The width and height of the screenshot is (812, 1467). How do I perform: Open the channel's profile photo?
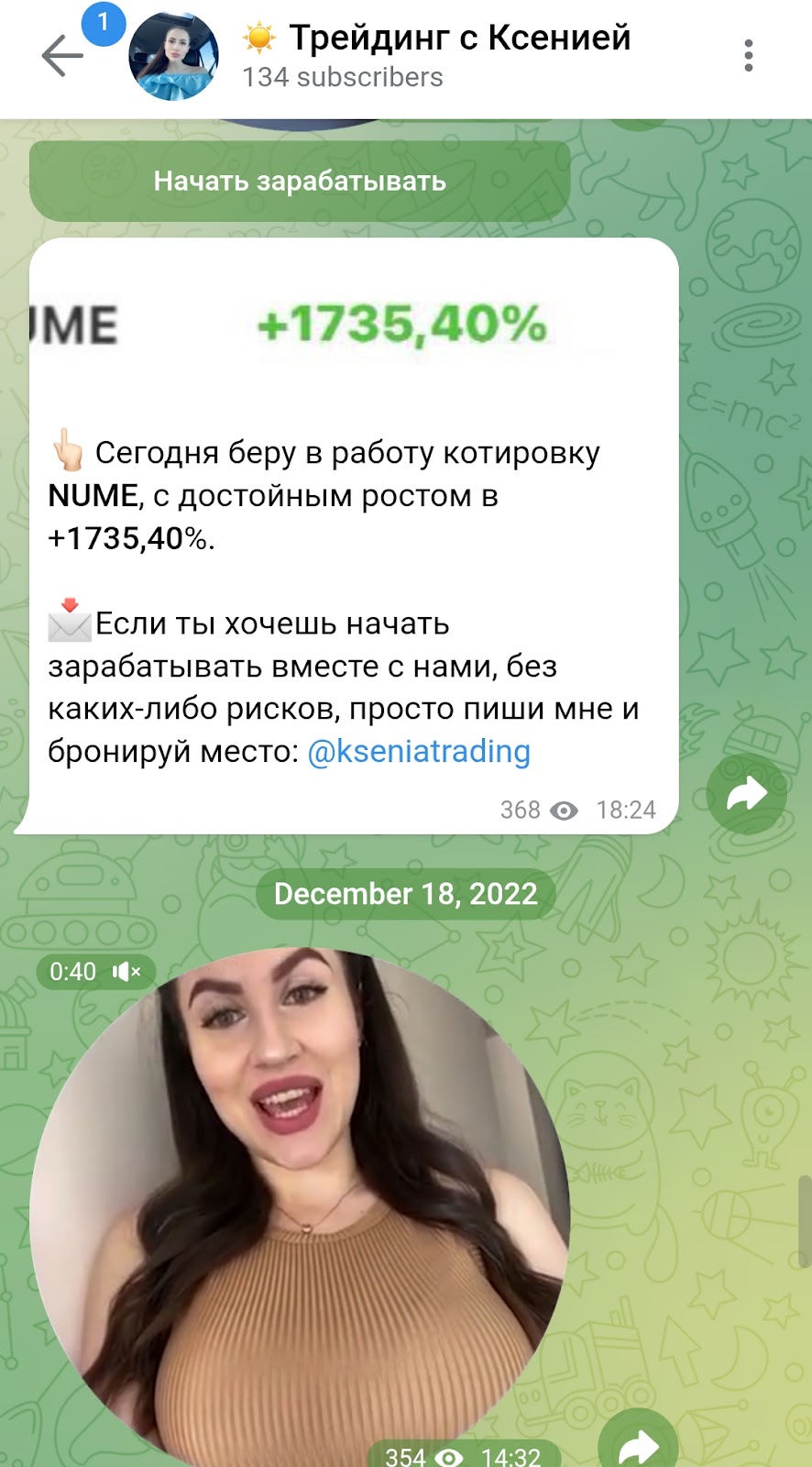[173, 57]
